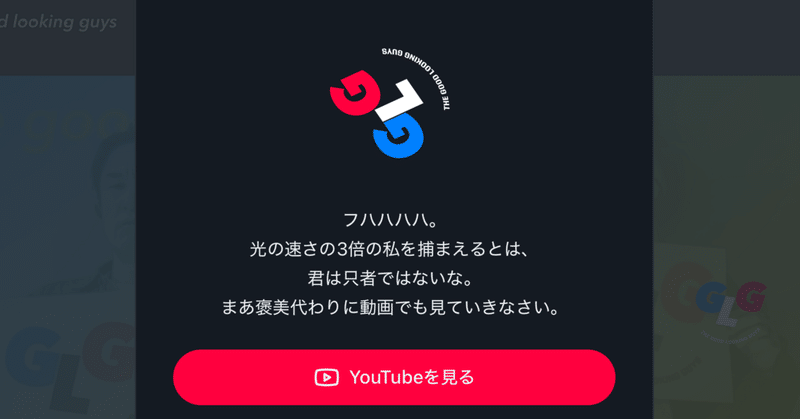The height and width of the screenshot is (419, 800).
Task: Tap the YouTubeを見る button
Action: pos(394,377)
